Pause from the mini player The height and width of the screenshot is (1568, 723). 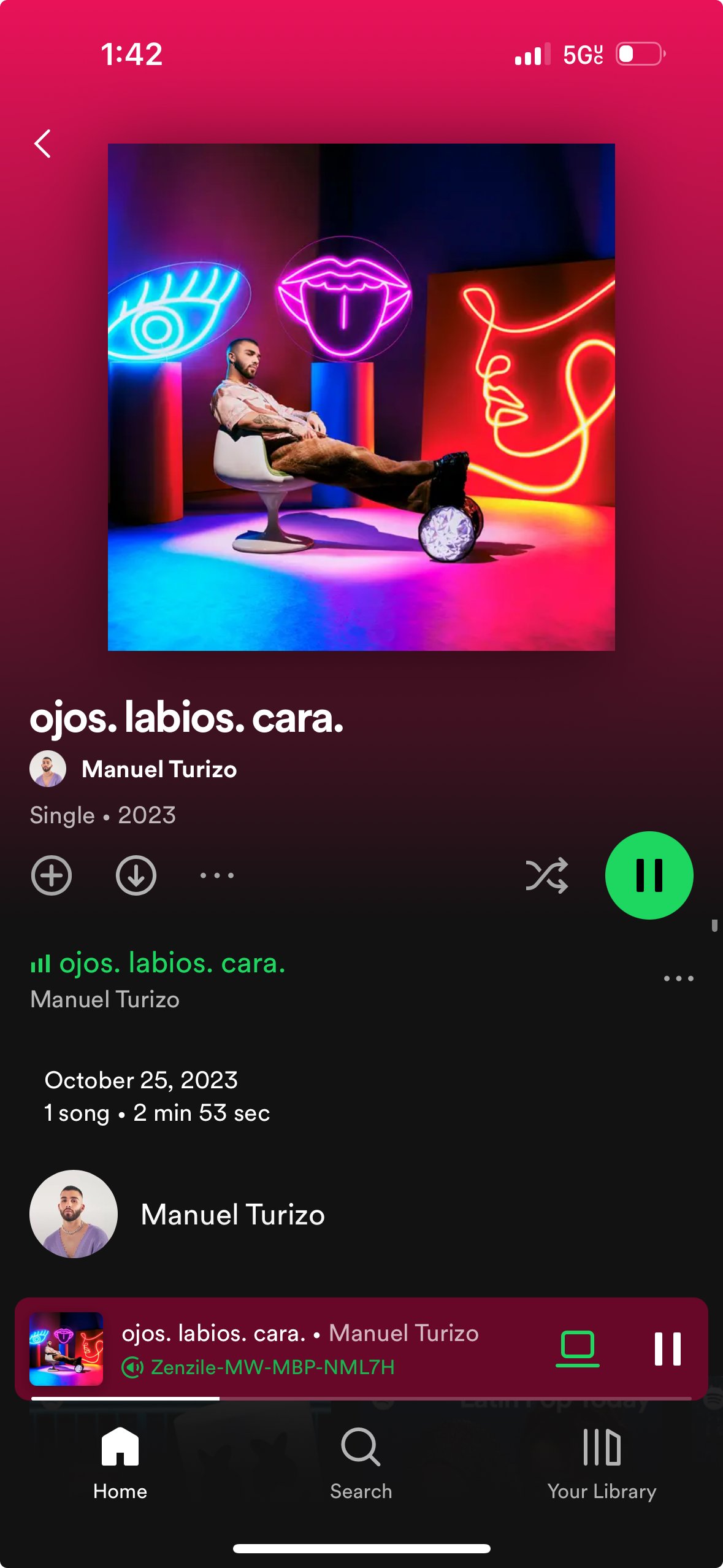(x=668, y=1348)
